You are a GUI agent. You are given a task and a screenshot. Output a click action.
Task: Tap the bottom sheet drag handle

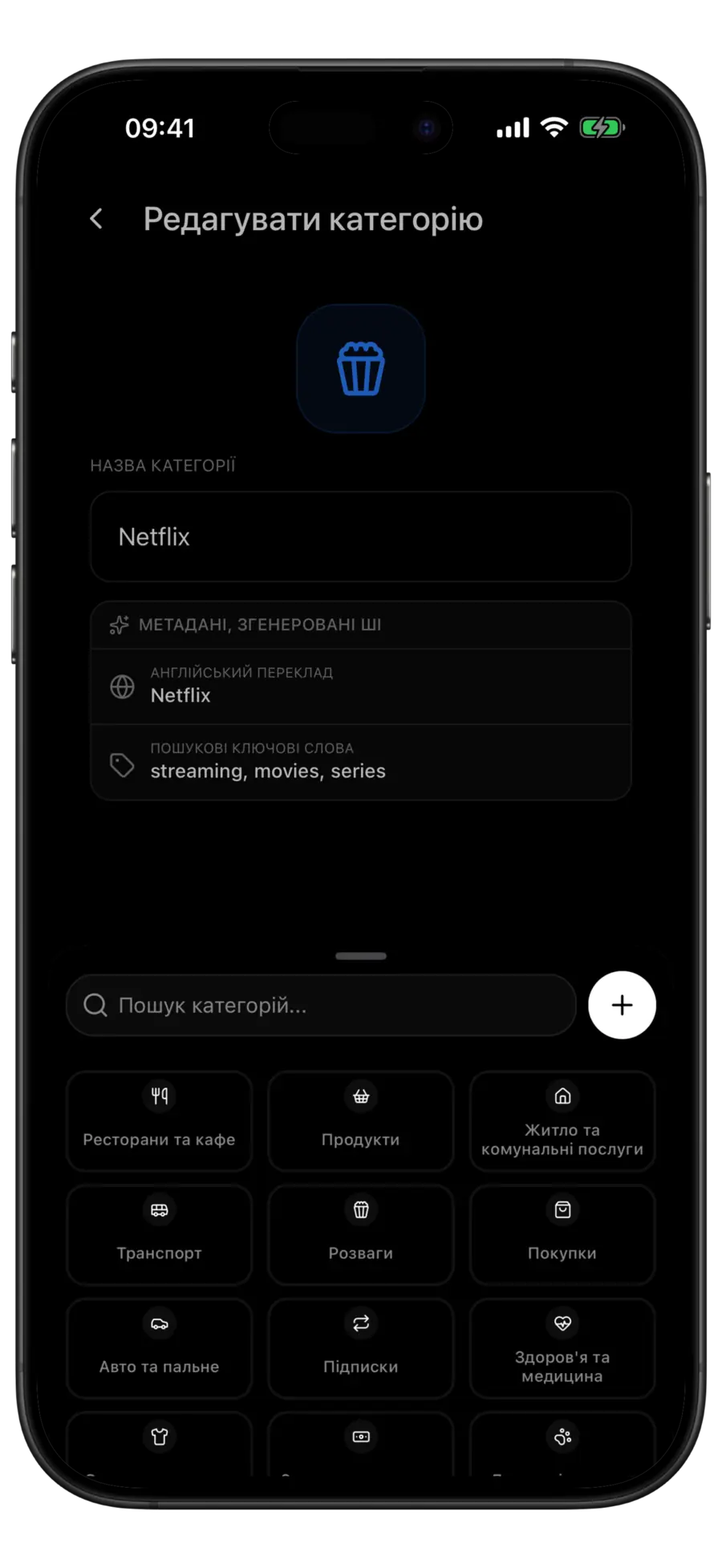tap(361, 956)
